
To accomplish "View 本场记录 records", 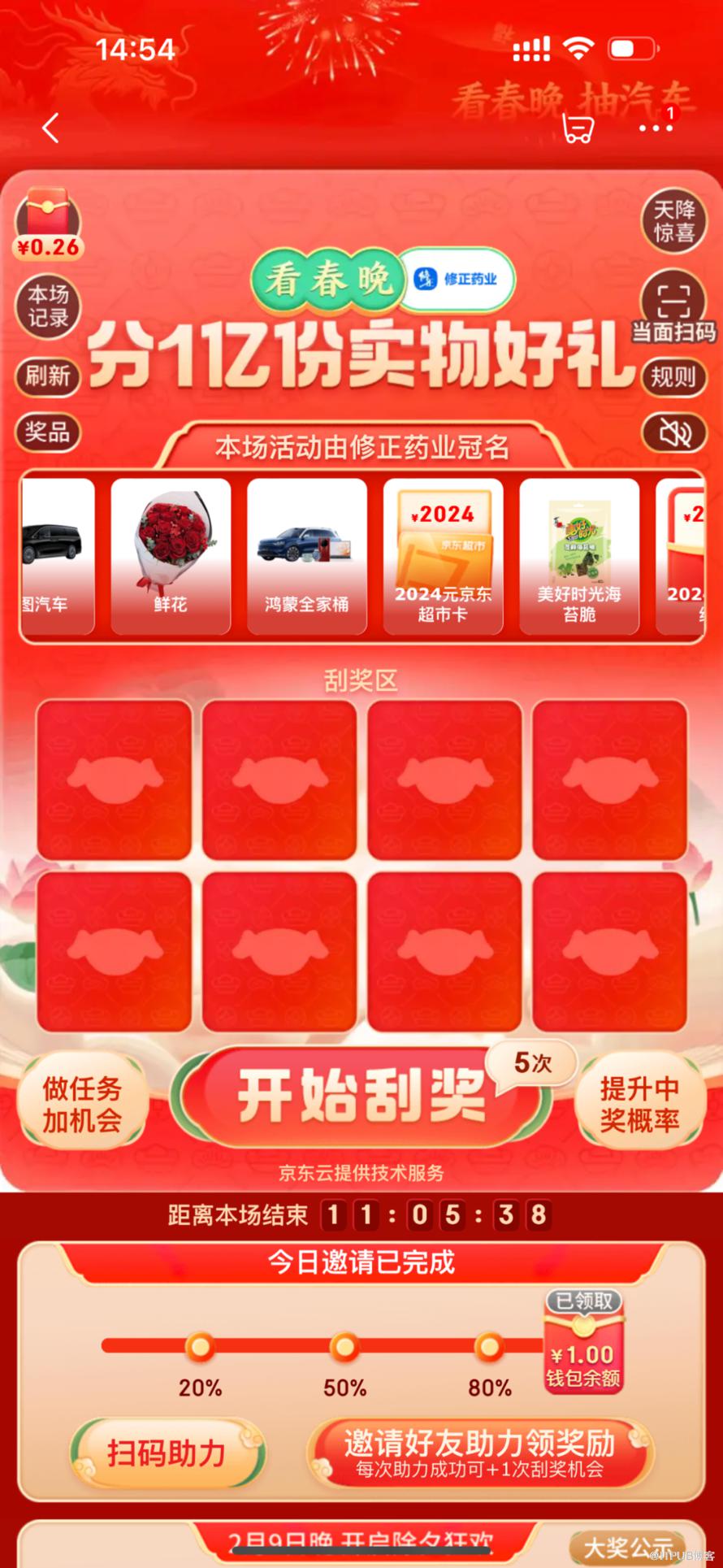I will tap(48, 306).
